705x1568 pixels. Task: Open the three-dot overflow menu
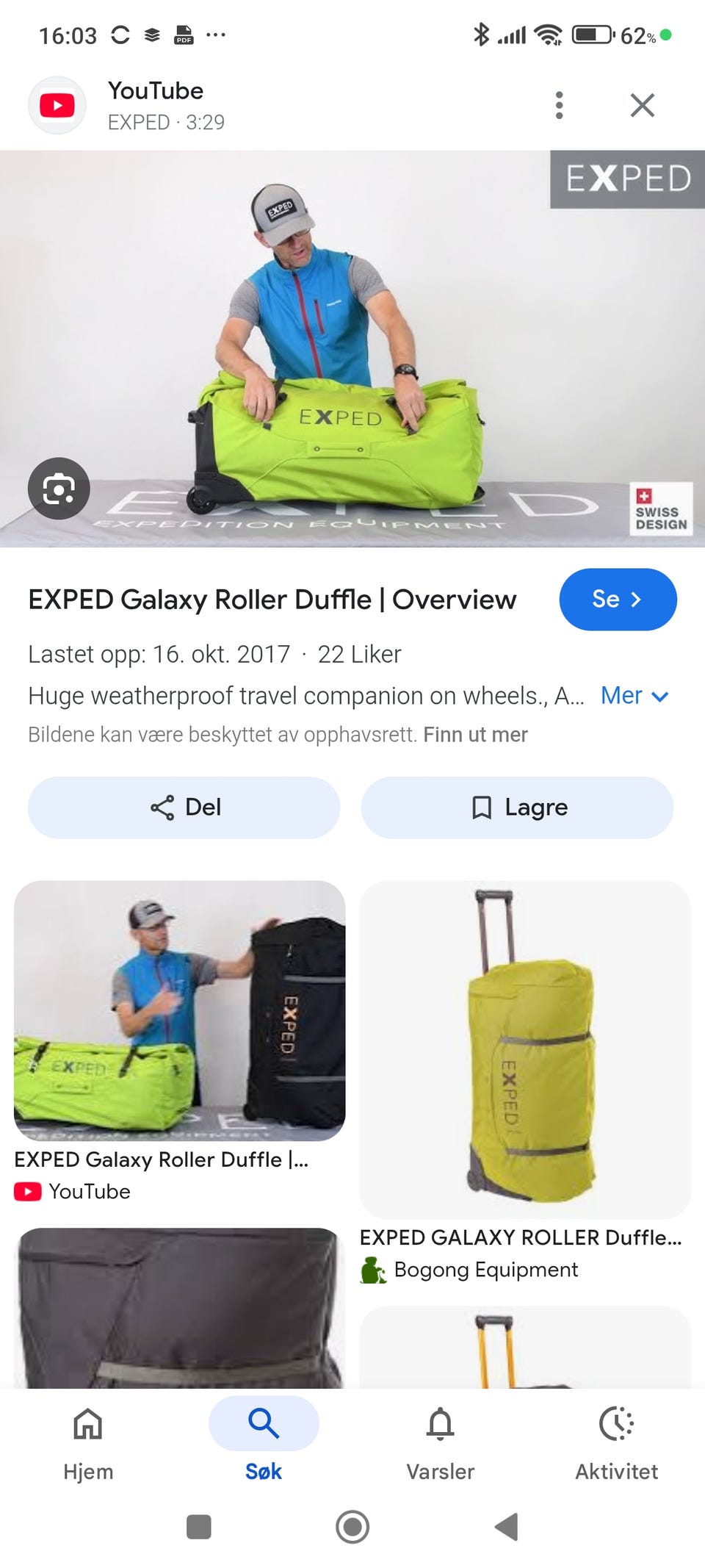tap(560, 105)
